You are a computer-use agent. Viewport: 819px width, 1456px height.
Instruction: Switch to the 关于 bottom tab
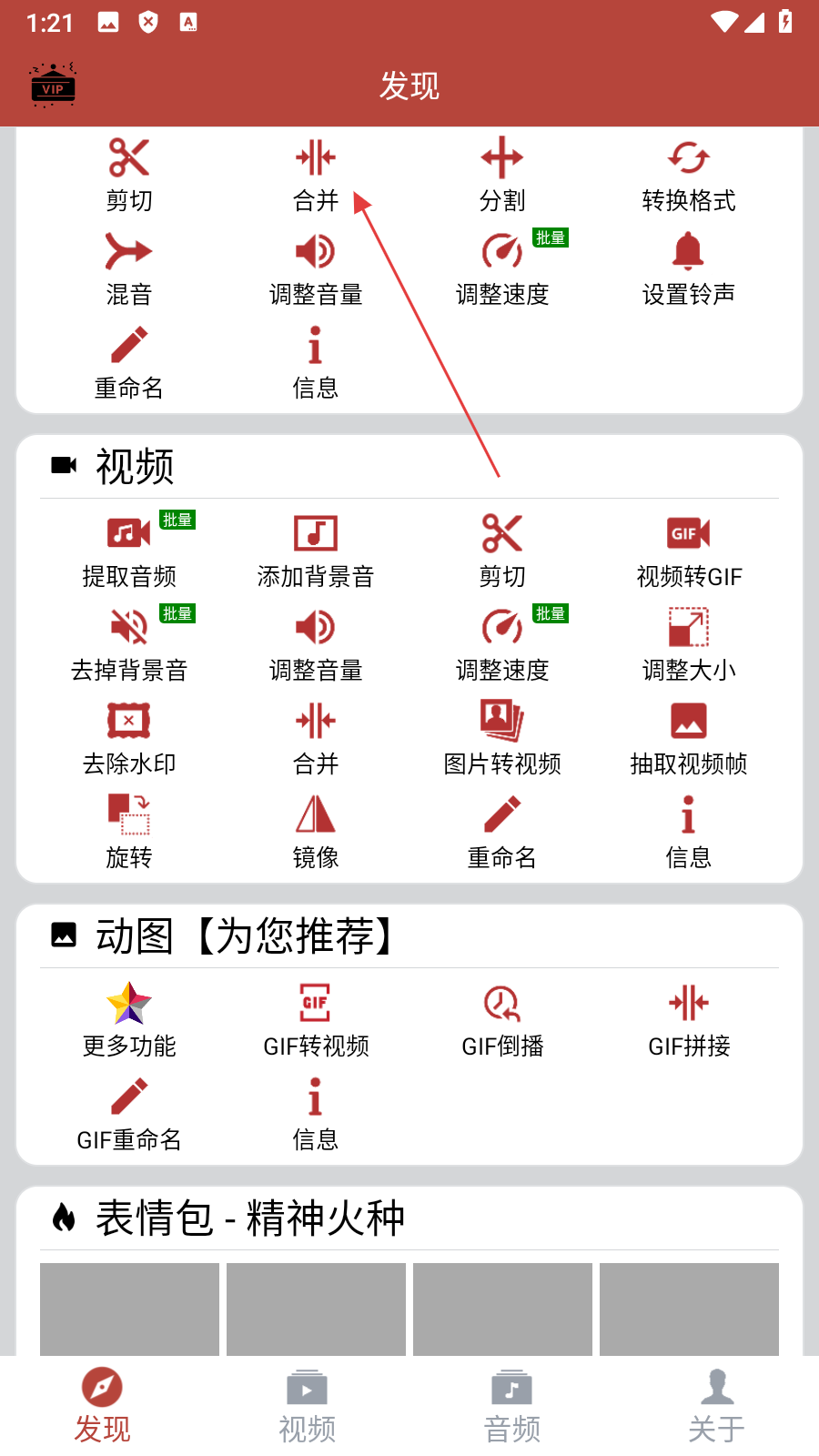coord(716,1406)
